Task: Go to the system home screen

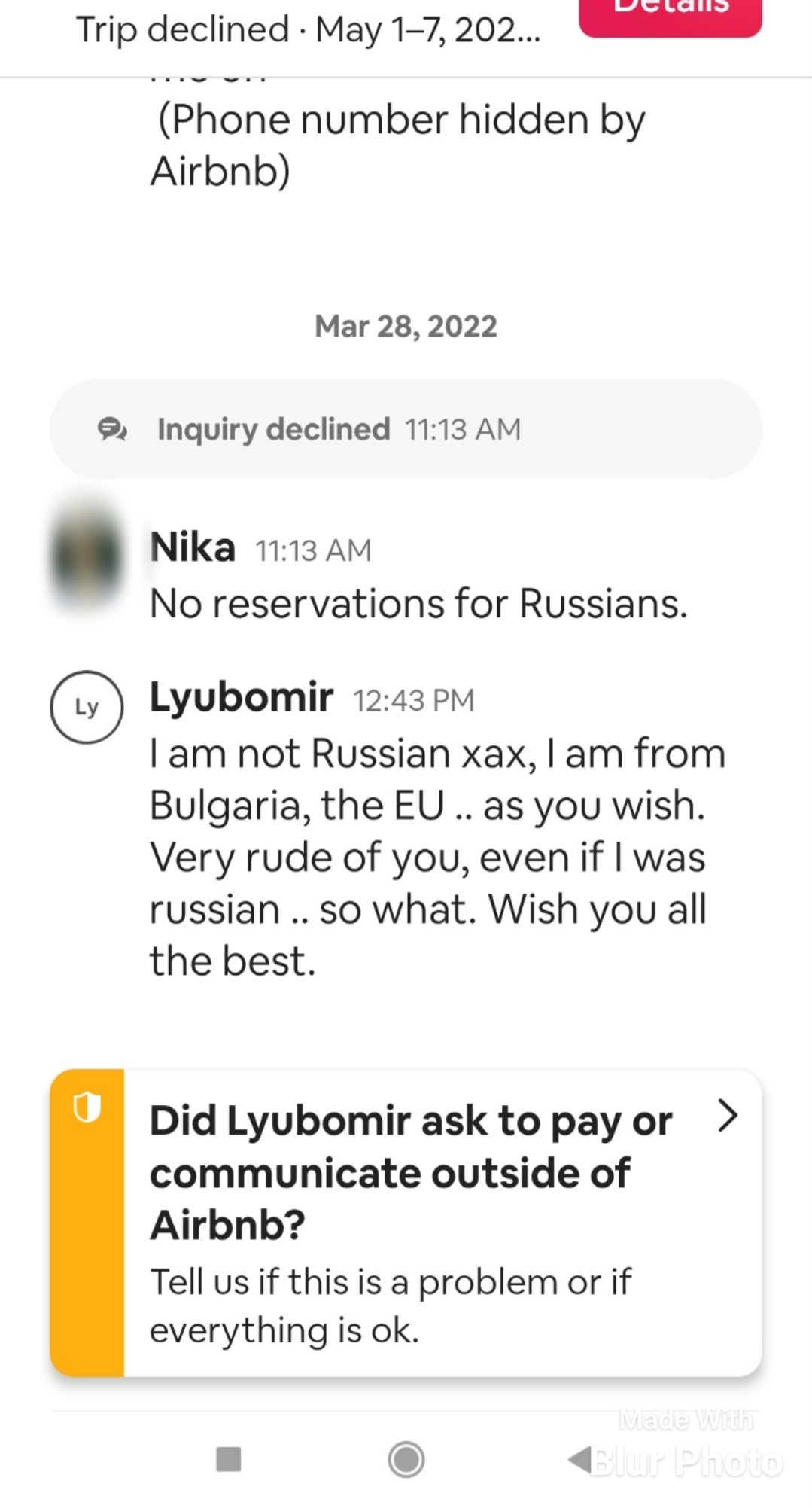Action: pos(406,1459)
